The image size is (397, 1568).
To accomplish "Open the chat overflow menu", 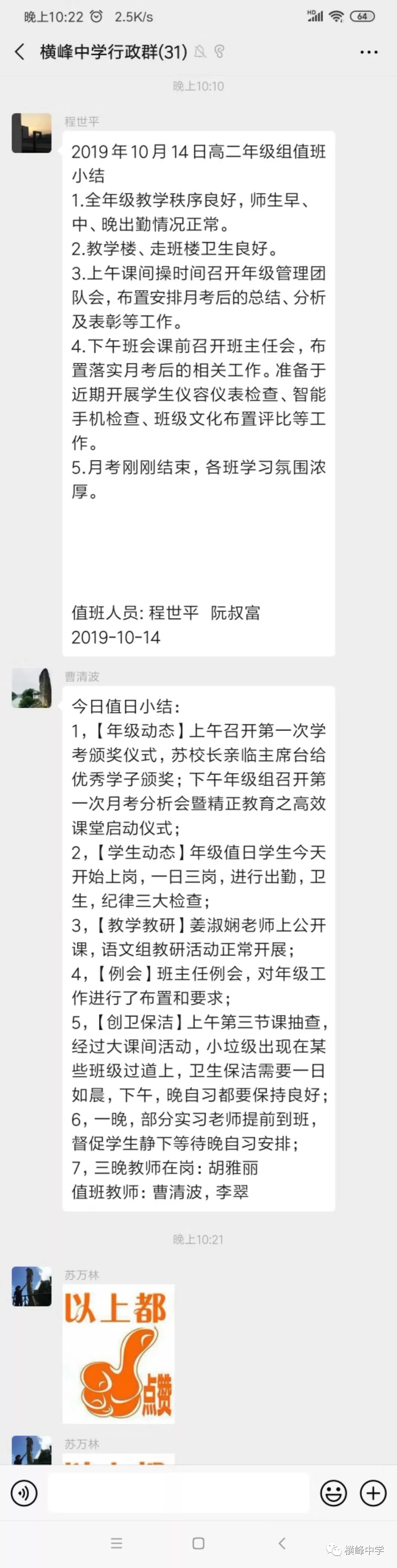I will (368, 52).
